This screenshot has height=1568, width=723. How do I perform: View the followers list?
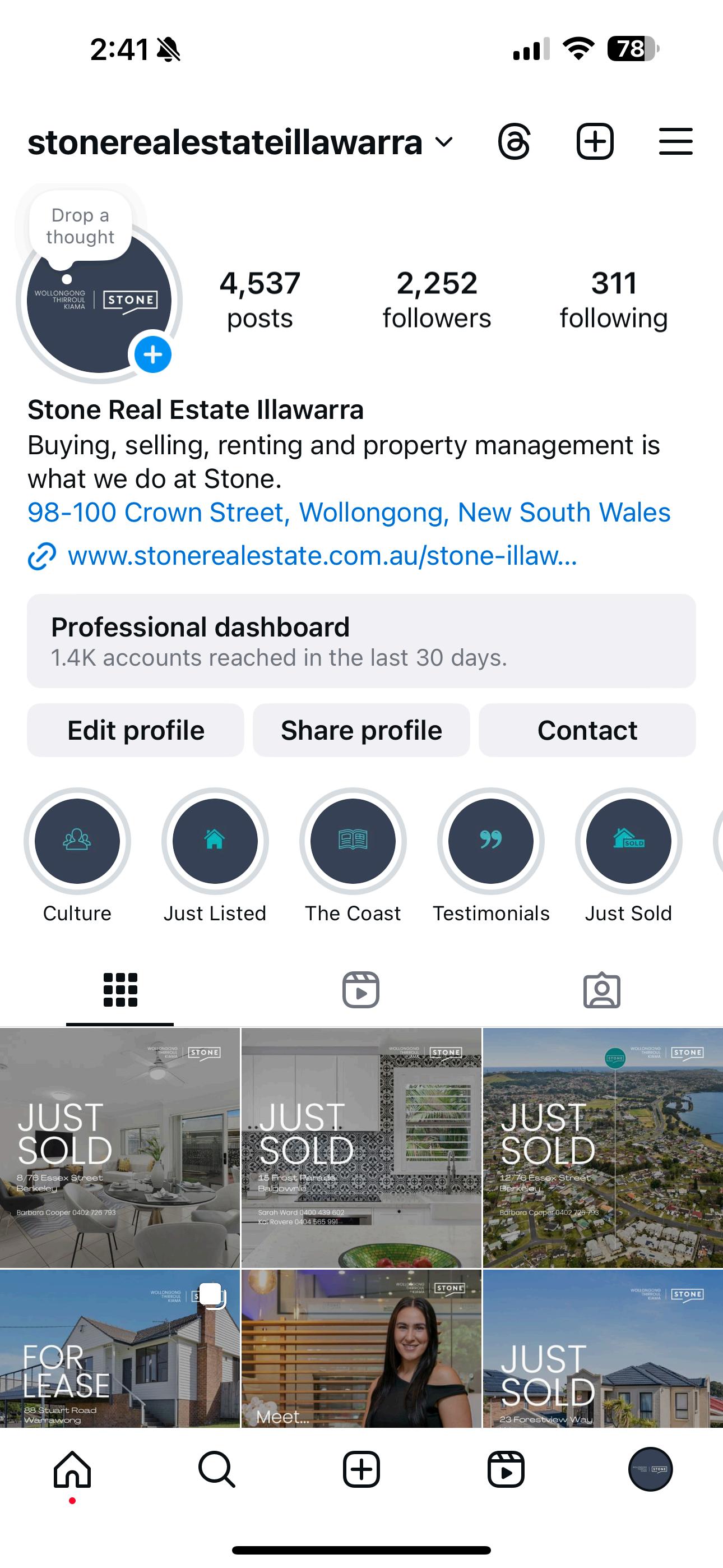tap(437, 299)
